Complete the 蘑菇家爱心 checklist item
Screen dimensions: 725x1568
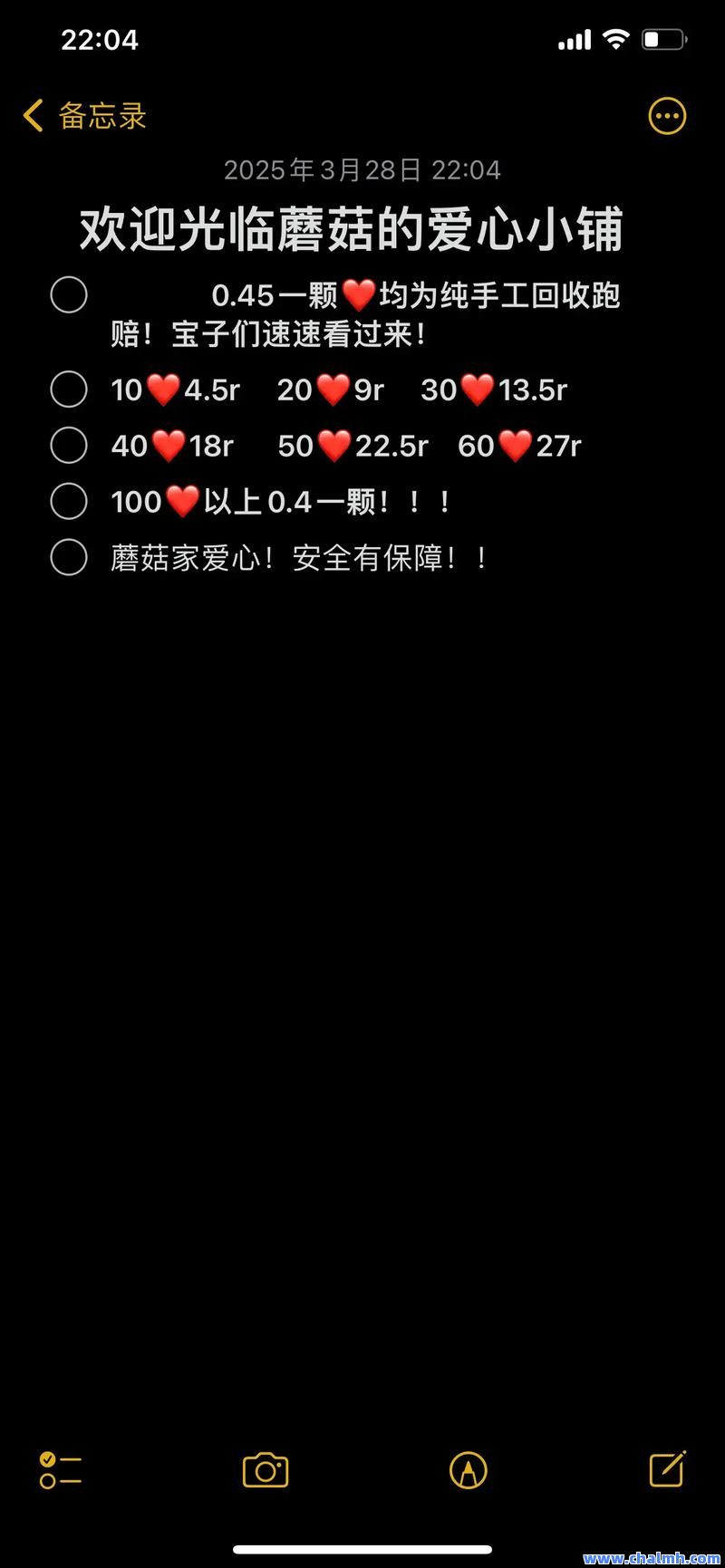click(x=69, y=557)
